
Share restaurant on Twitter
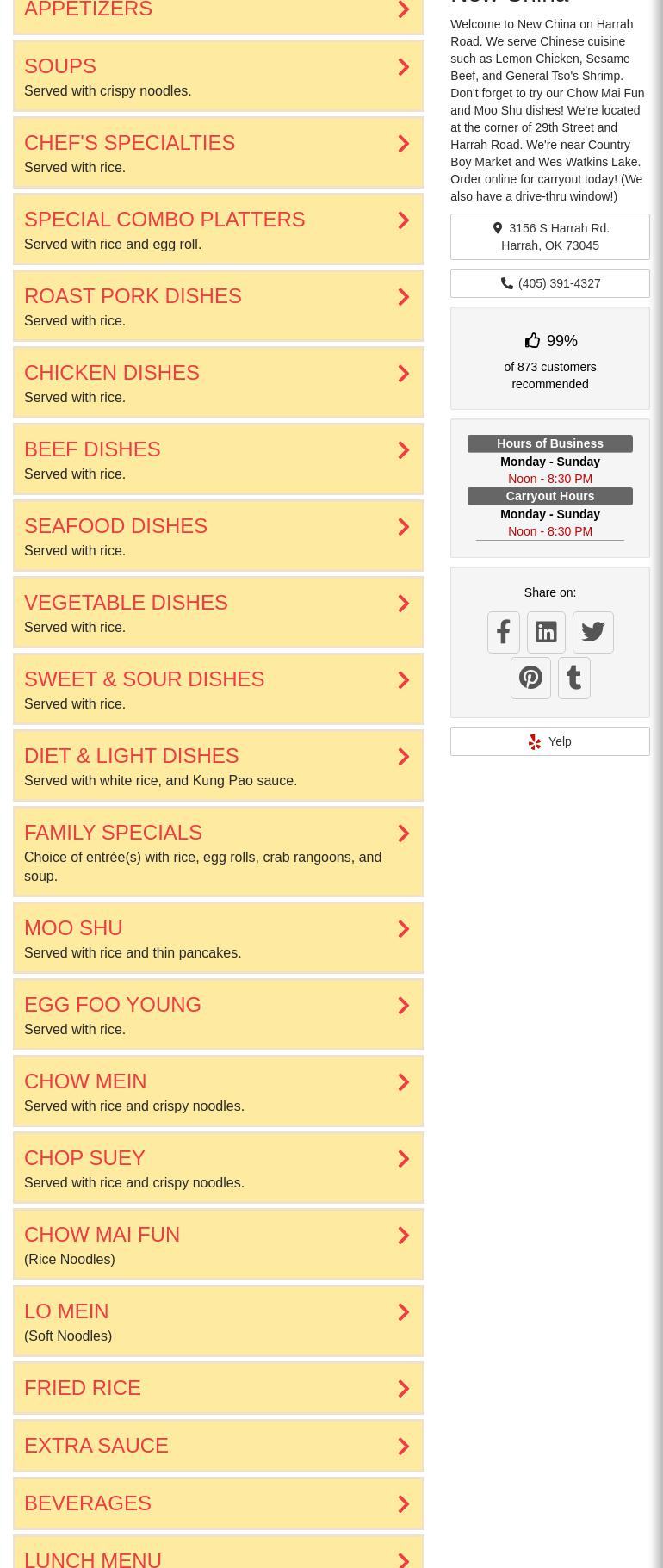(x=592, y=631)
